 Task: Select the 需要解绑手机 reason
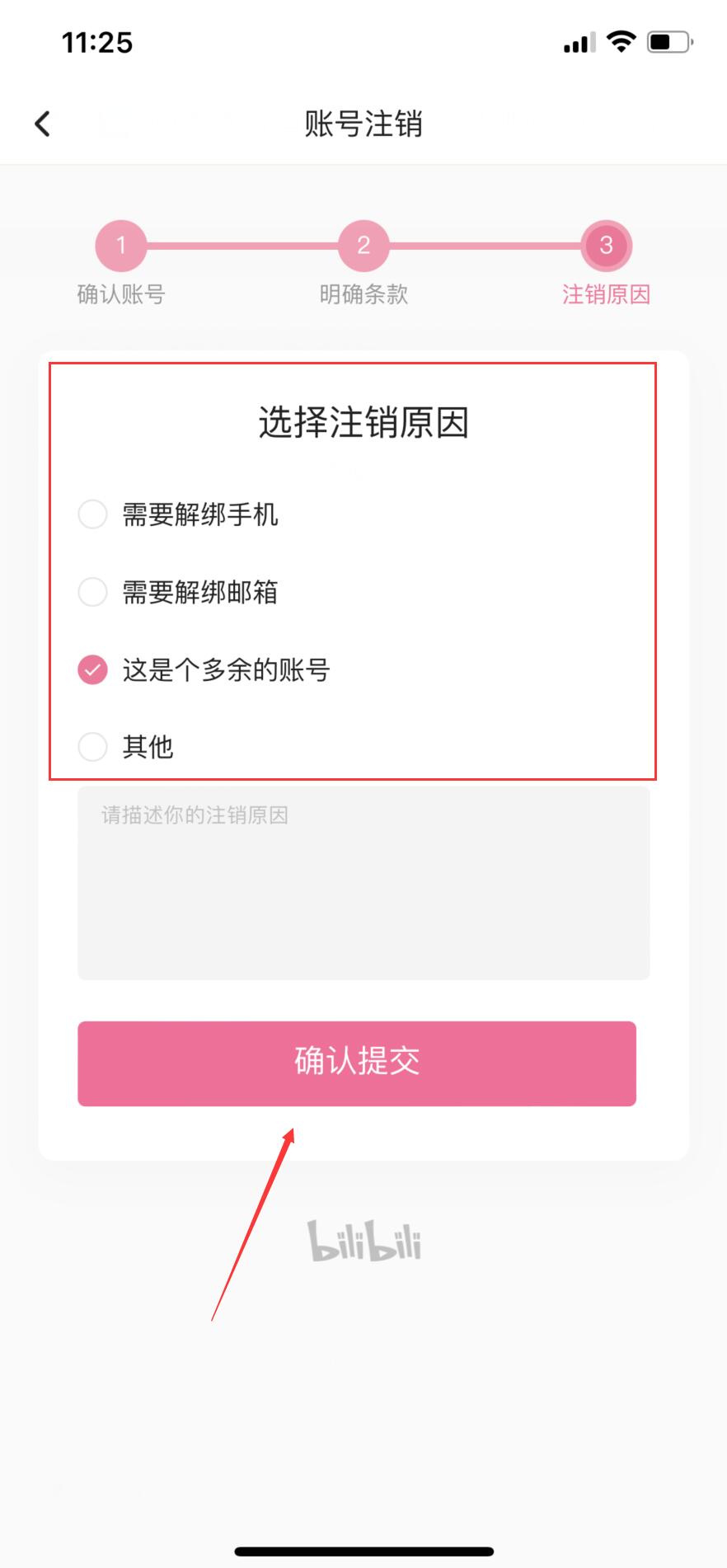pyautogui.click(x=92, y=514)
